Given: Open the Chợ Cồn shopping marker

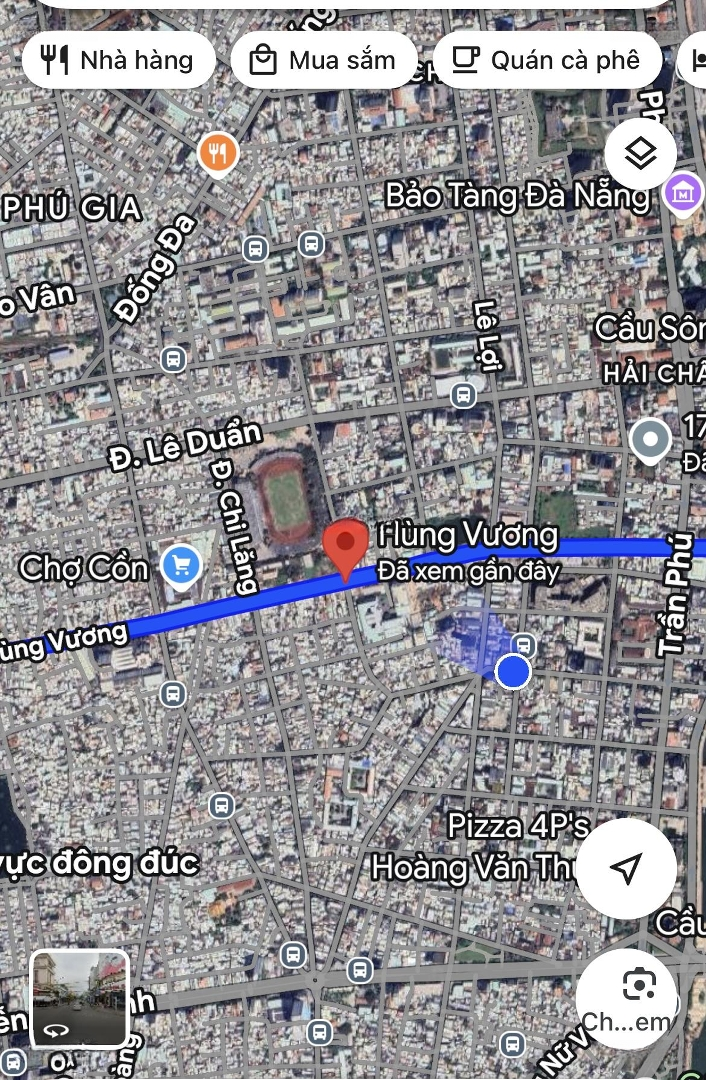Looking at the screenshot, I should [181, 566].
